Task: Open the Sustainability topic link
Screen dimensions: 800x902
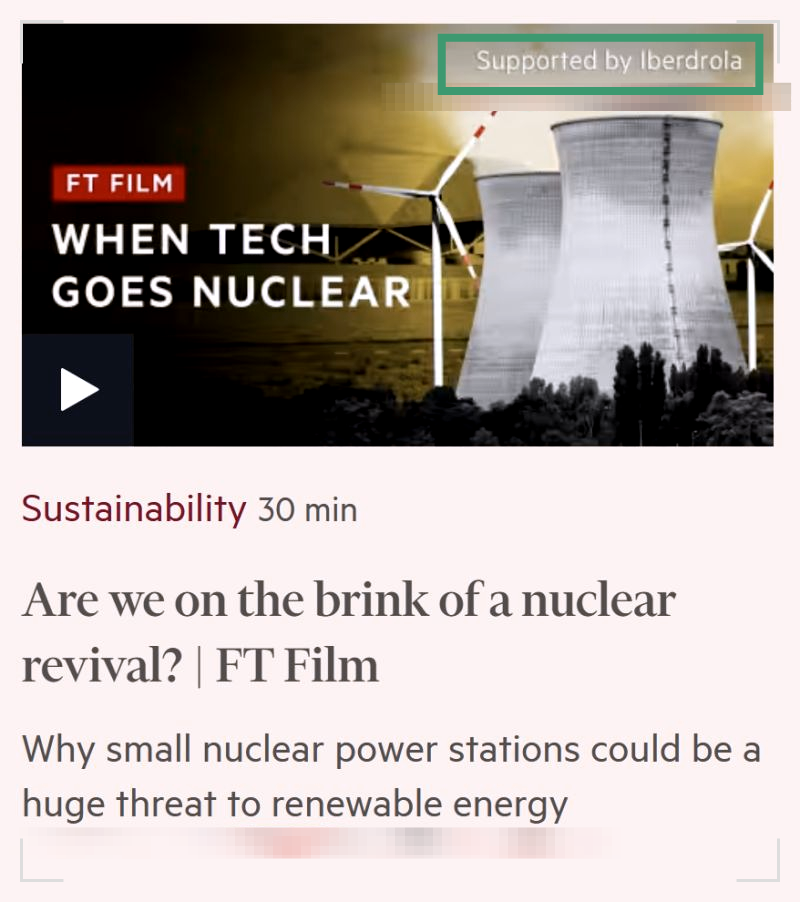Action: (x=134, y=509)
